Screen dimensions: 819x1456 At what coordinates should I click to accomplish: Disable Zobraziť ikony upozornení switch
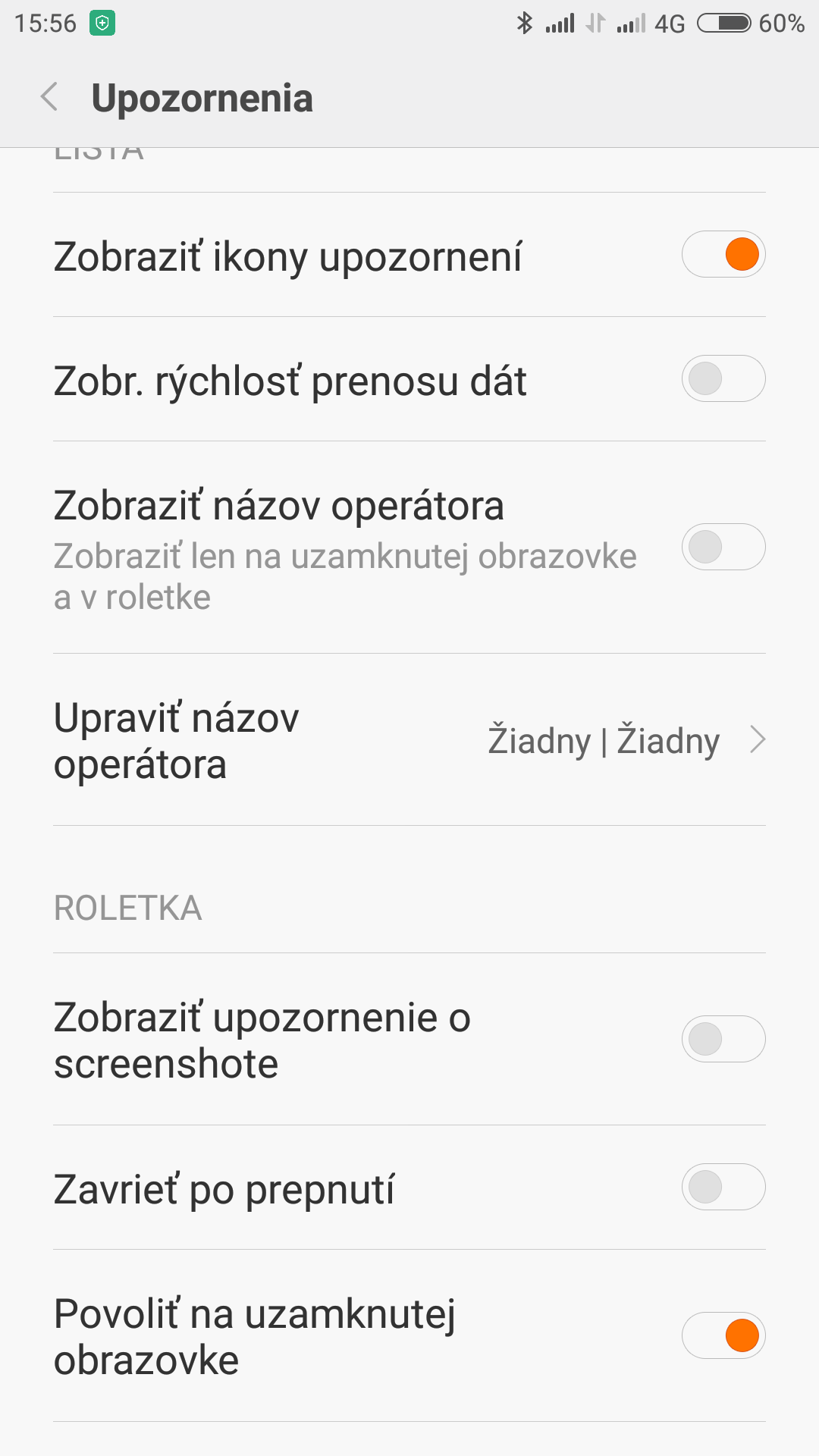coord(723,255)
